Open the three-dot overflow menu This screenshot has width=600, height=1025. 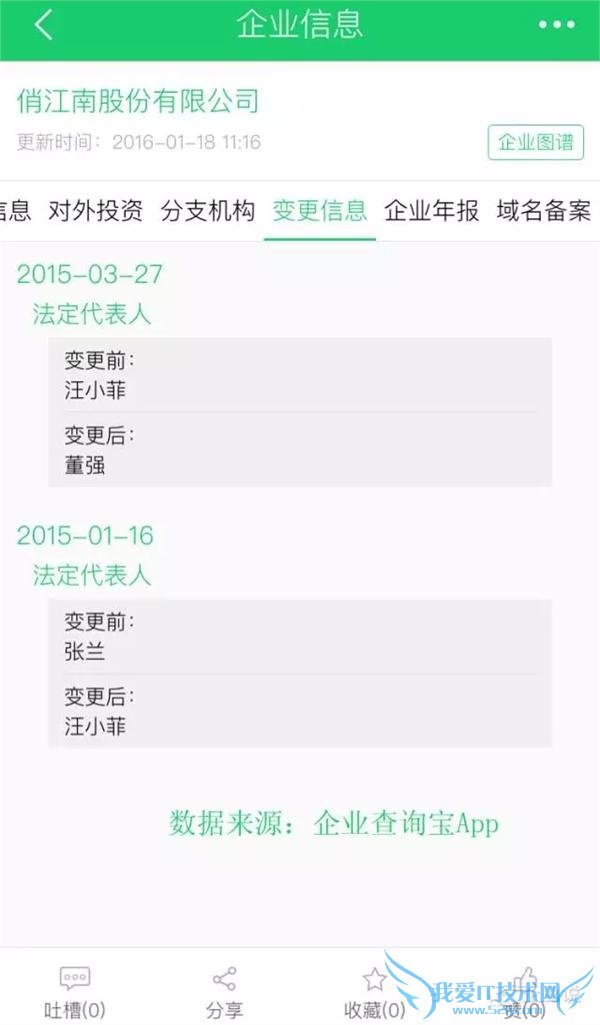(x=557, y=26)
